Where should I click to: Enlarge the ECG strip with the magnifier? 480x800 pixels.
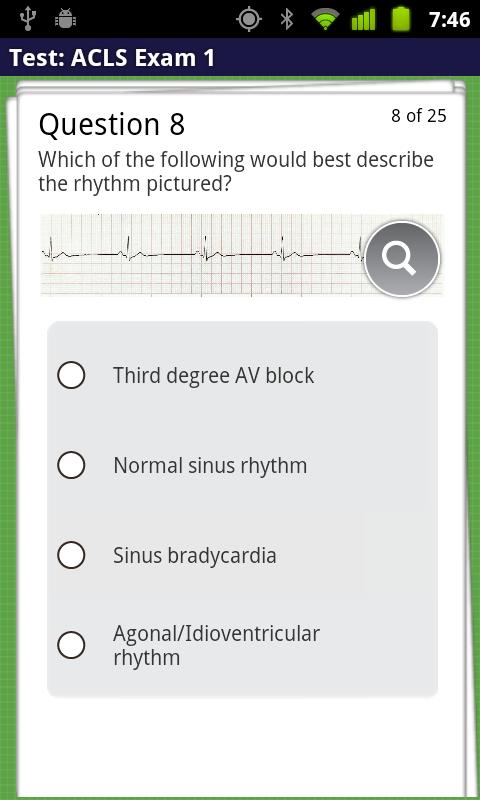click(402, 259)
